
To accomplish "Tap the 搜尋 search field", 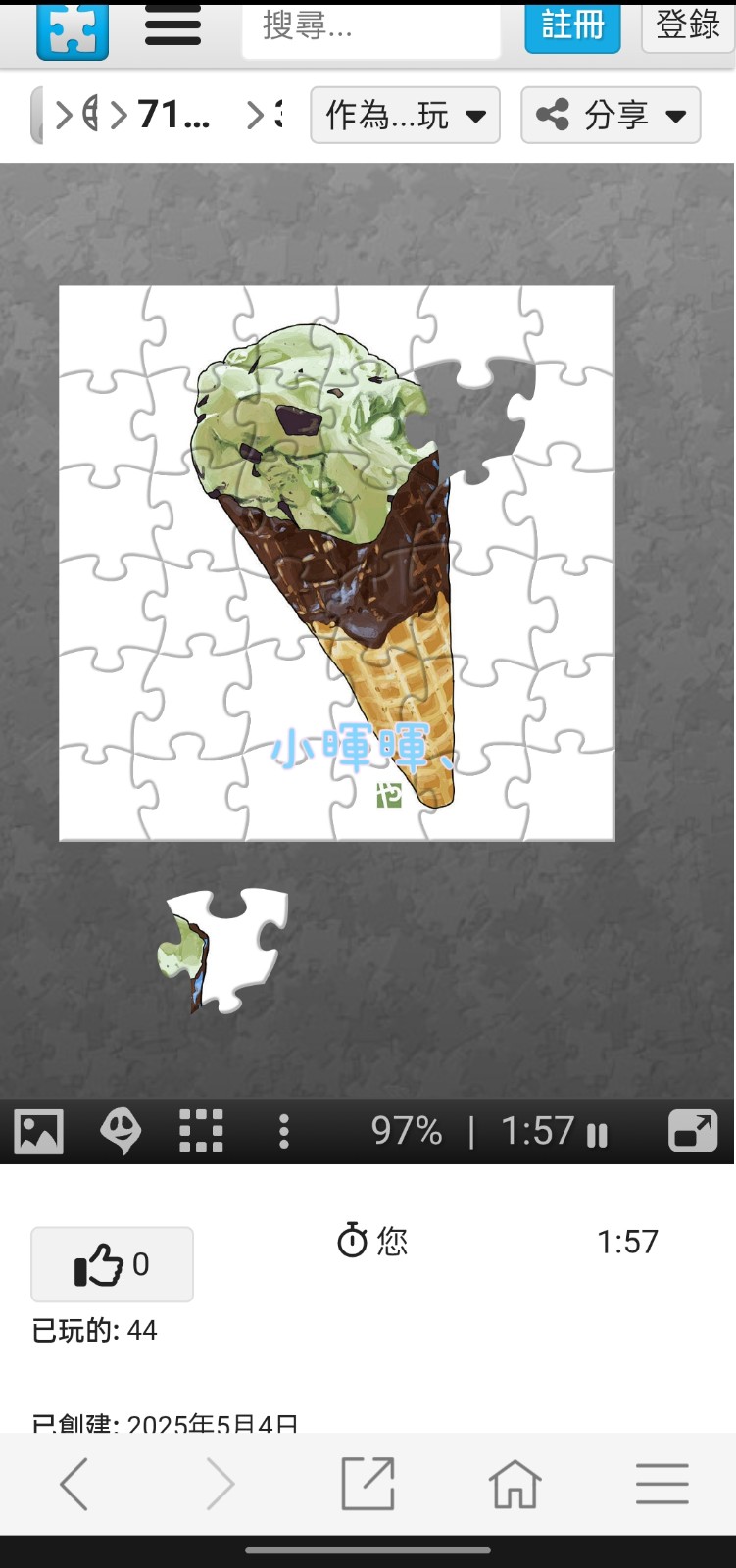I will point(370,29).
